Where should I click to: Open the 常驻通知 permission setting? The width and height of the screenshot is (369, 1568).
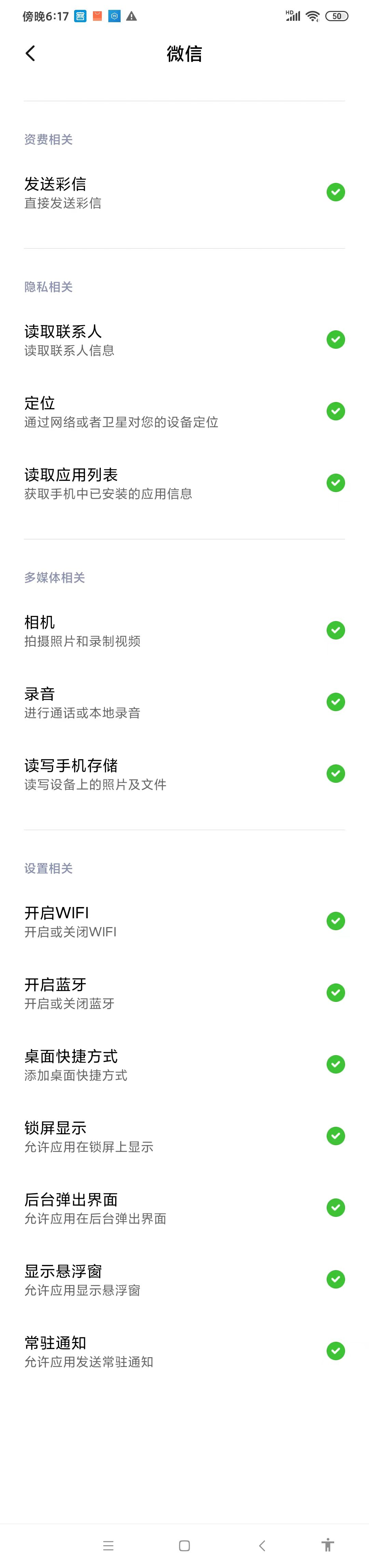(x=184, y=1351)
